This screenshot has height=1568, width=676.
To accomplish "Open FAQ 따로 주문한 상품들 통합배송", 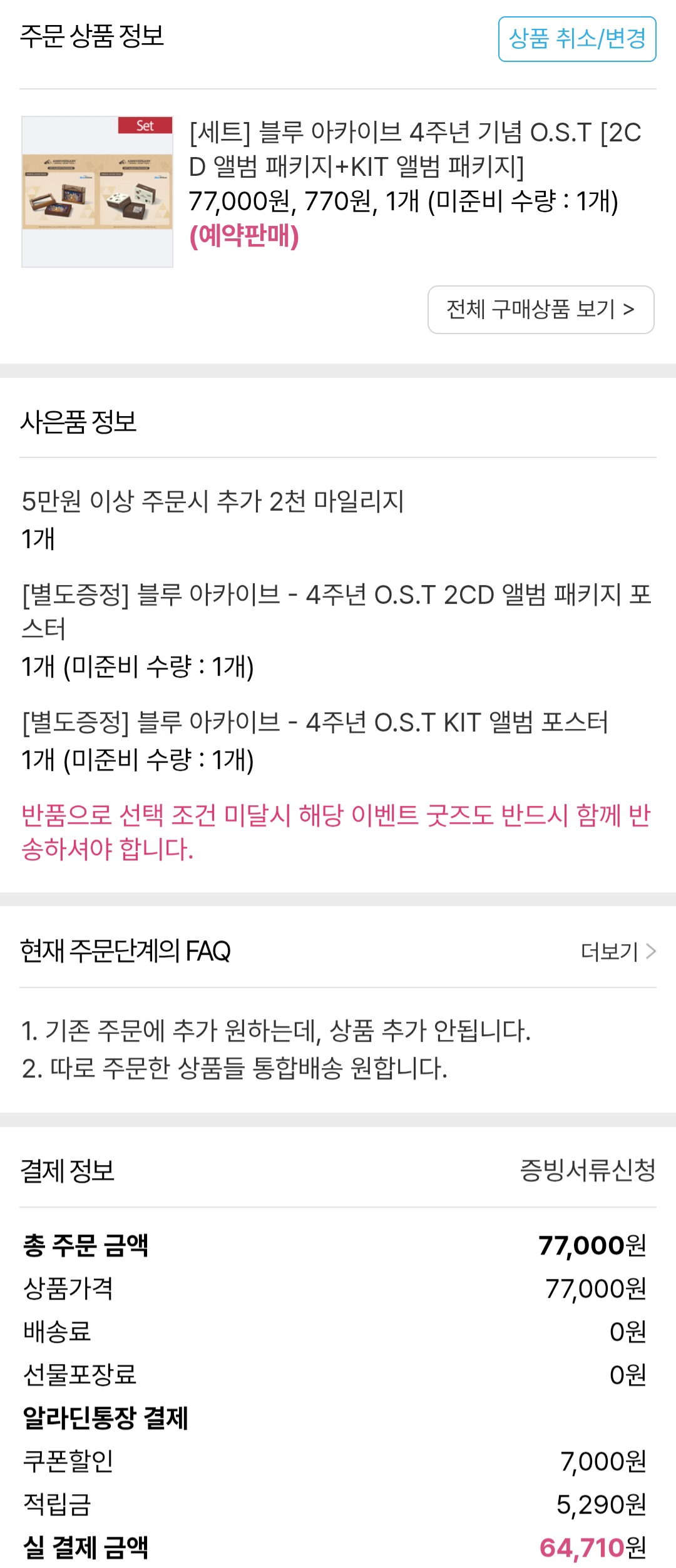I will [x=235, y=1068].
